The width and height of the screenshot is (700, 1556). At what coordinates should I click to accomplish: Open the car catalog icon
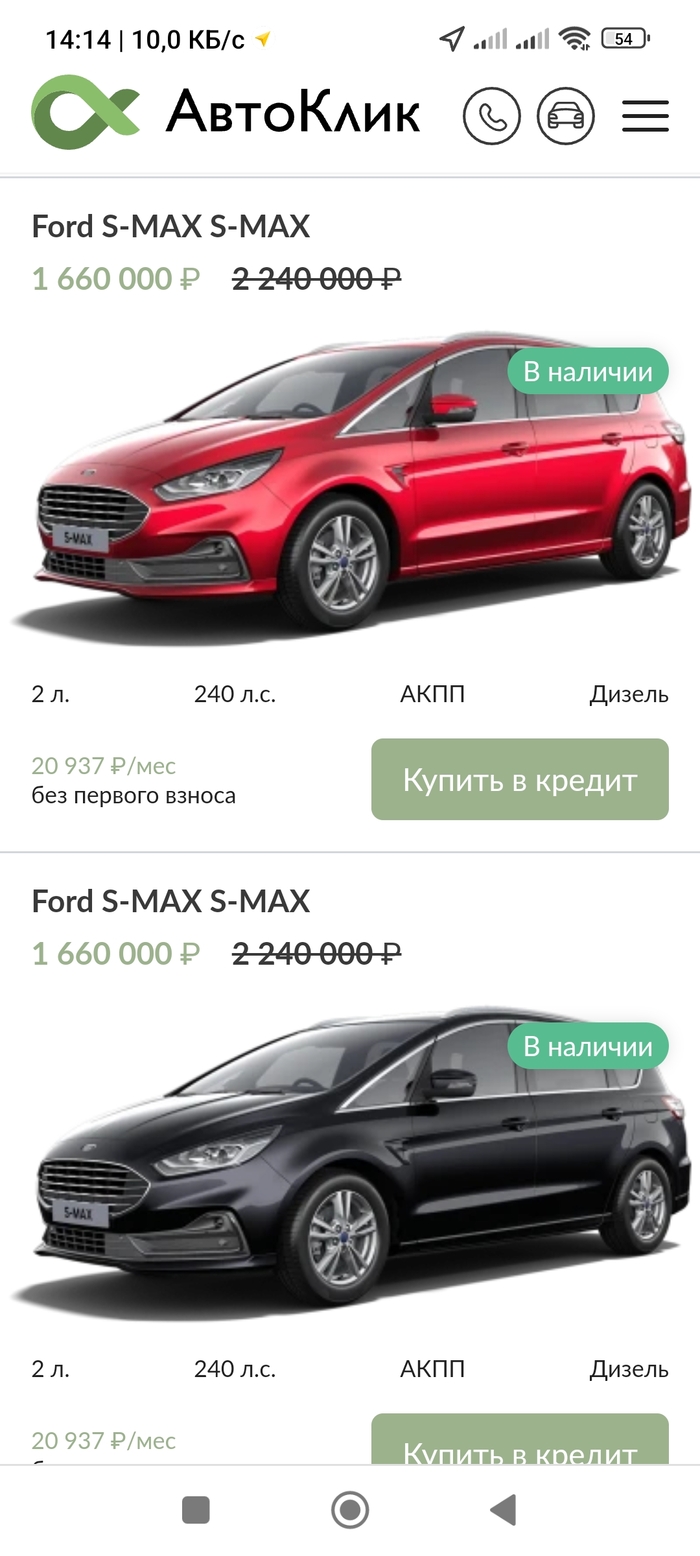pos(566,116)
